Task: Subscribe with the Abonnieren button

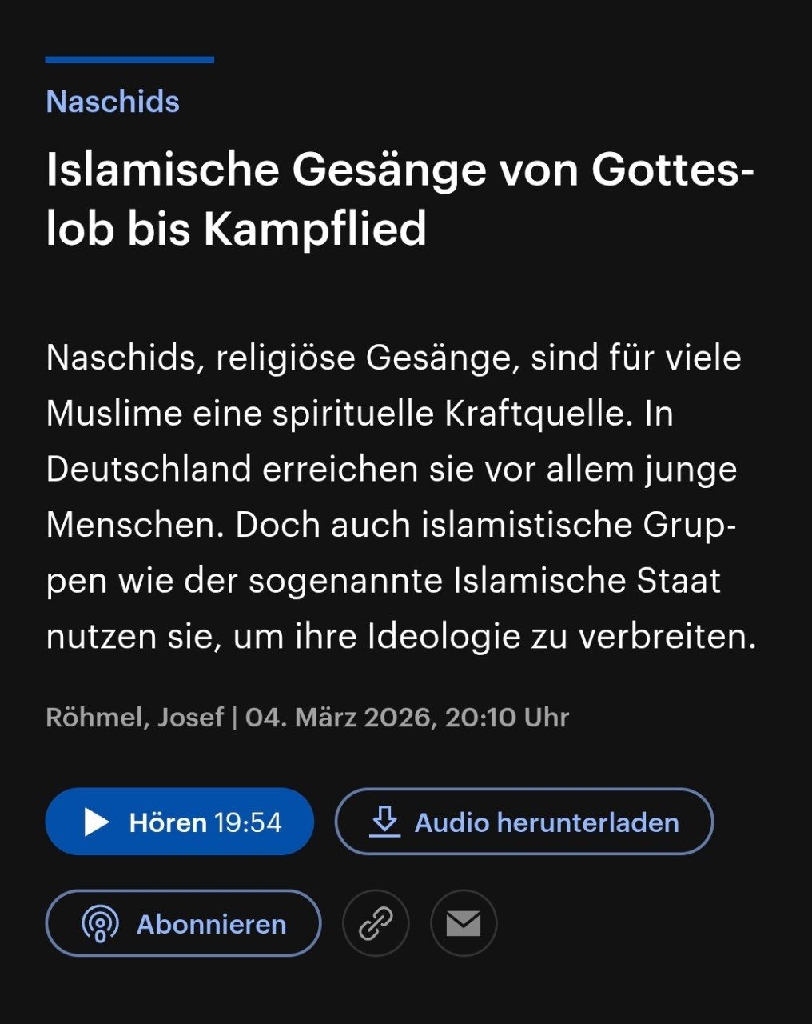Action: (x=183, y=924)
